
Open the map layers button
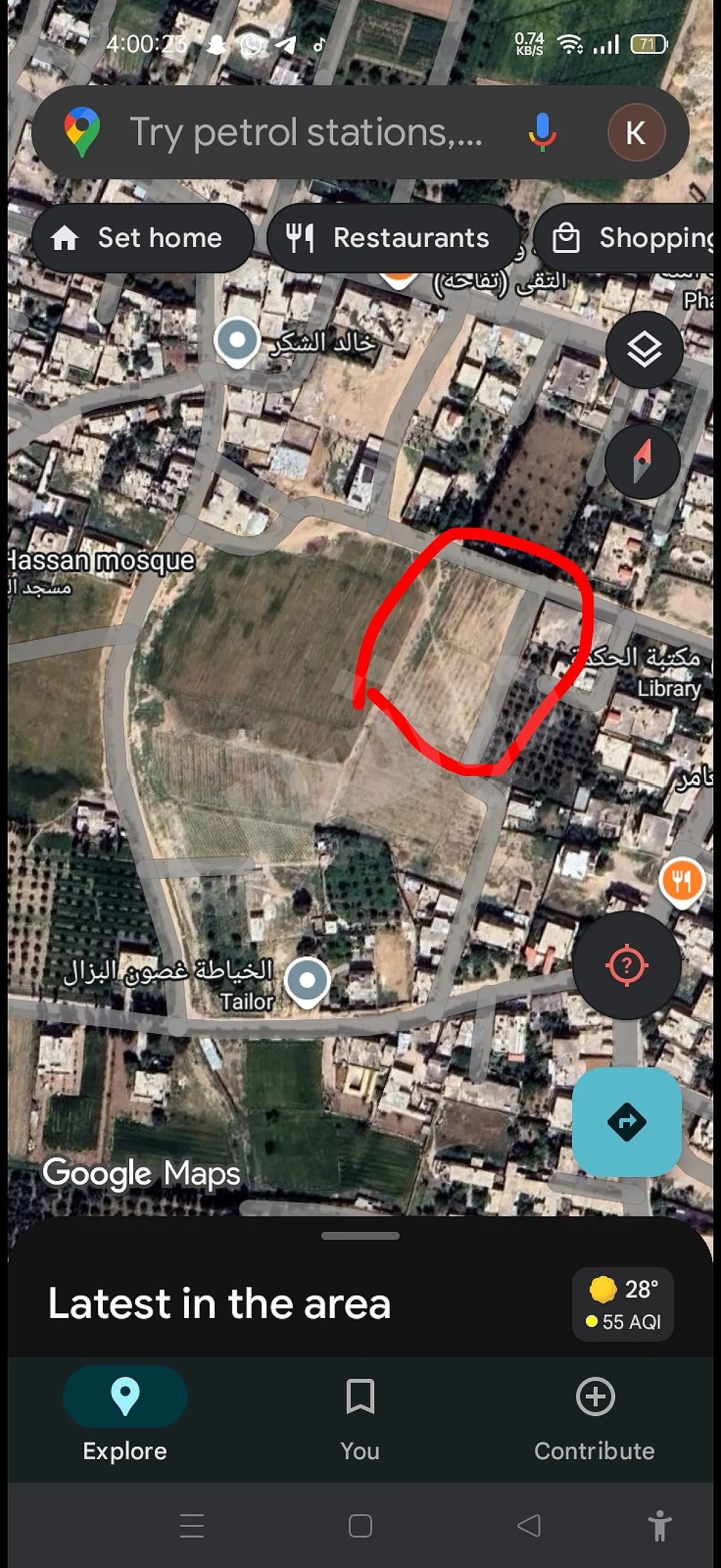644,349
